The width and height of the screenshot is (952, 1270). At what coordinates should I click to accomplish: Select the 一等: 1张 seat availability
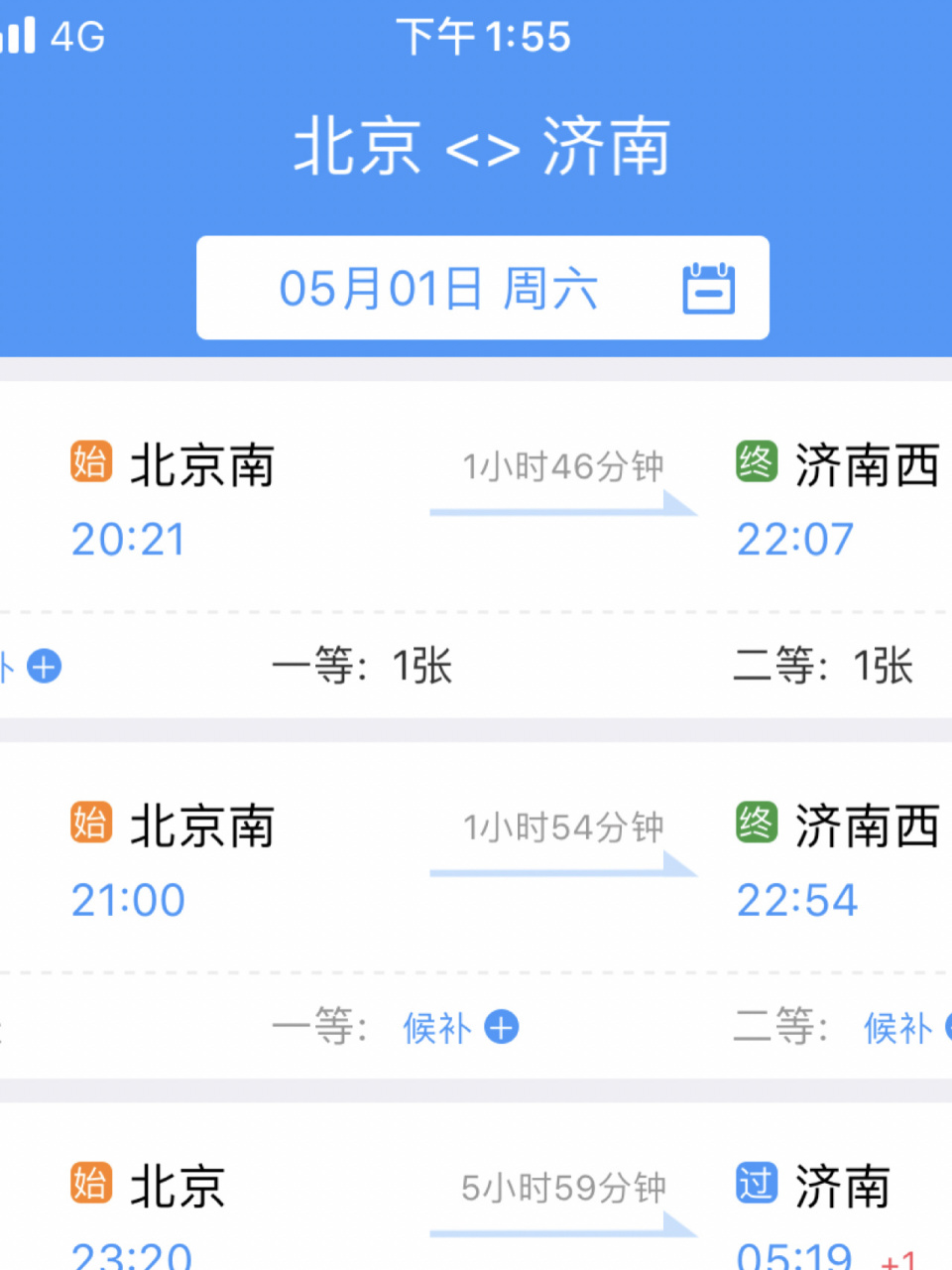(x=360, y=667)
